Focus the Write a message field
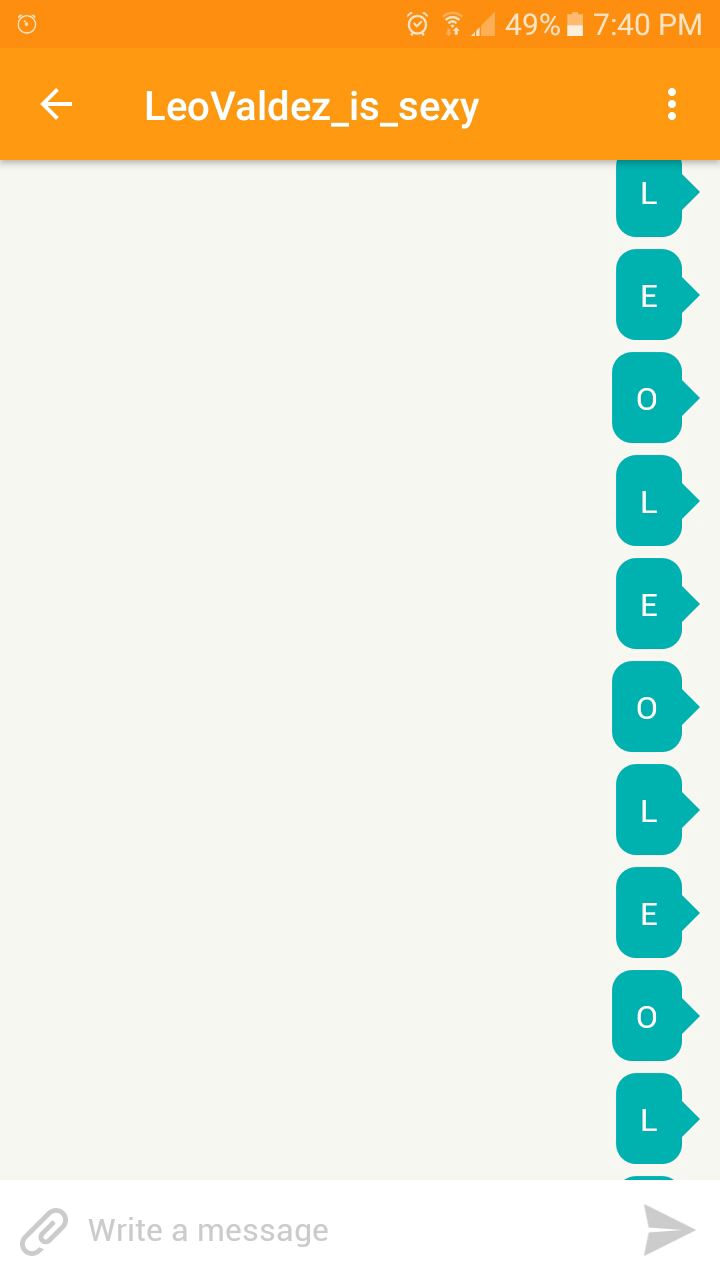 [340, 1230]
